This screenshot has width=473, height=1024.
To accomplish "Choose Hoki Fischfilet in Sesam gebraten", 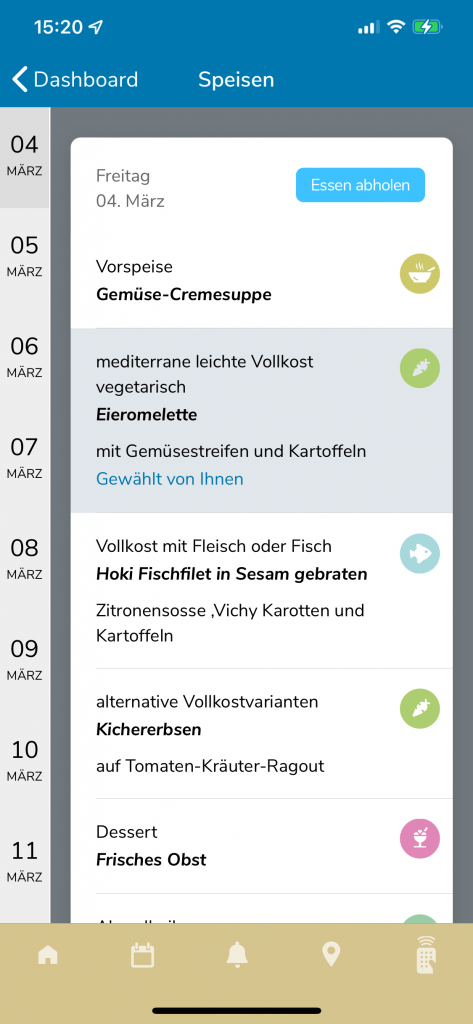I will coord(261,590).
